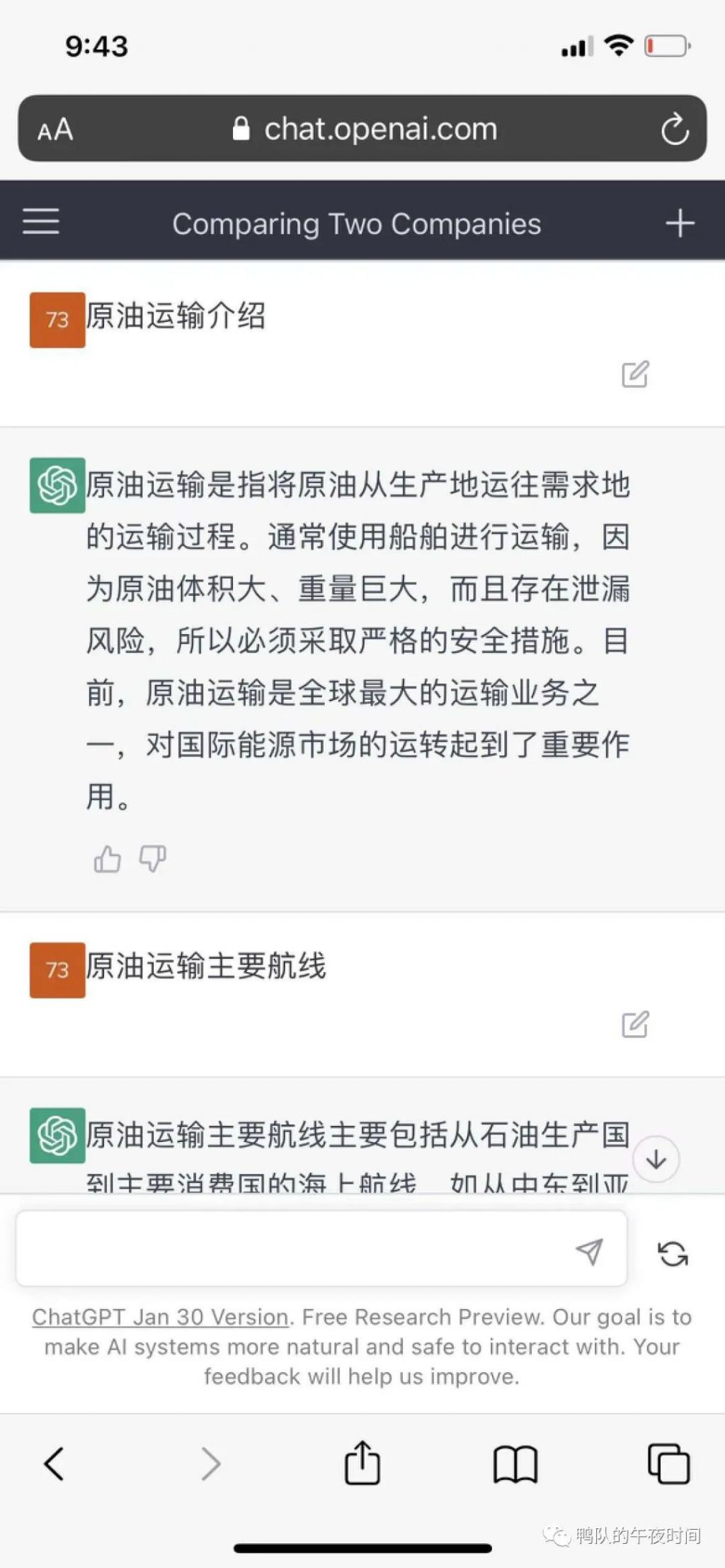Give thumbs up to the response

(107, 859)
